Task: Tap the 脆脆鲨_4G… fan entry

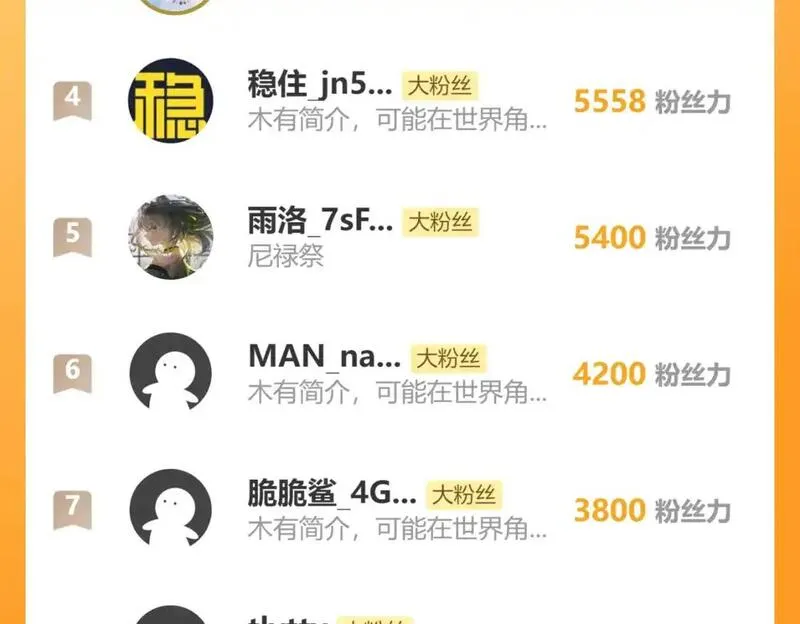Action: (331, 494)
